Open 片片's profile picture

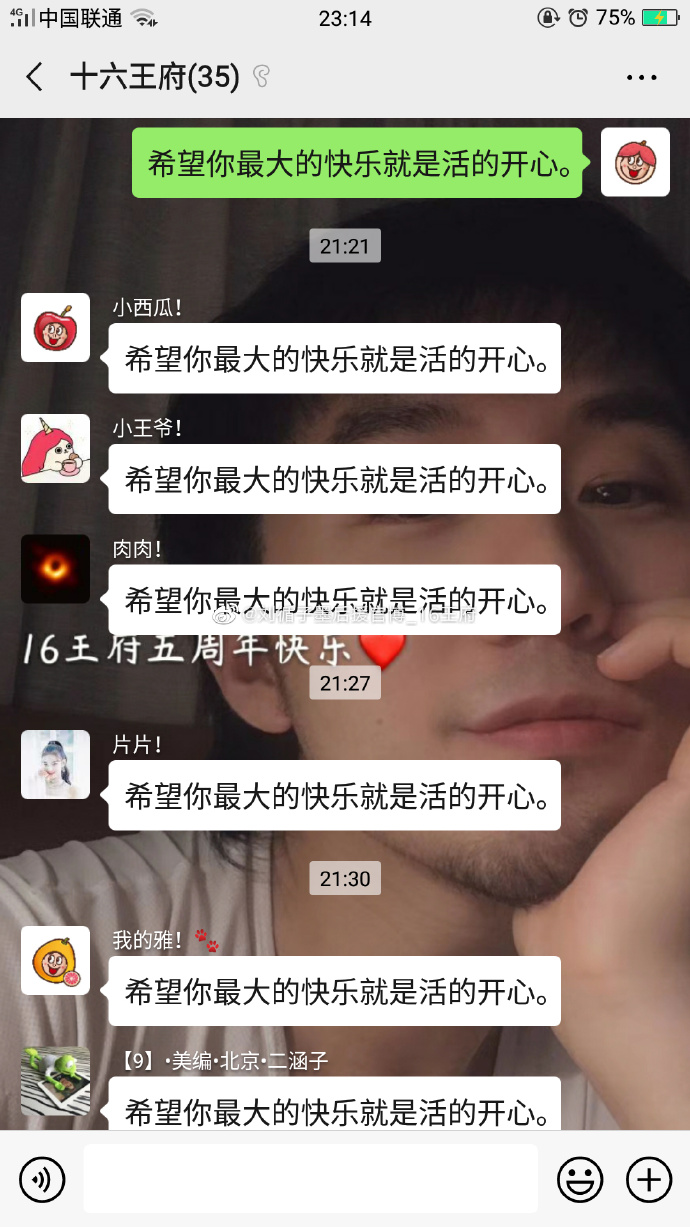55,765
